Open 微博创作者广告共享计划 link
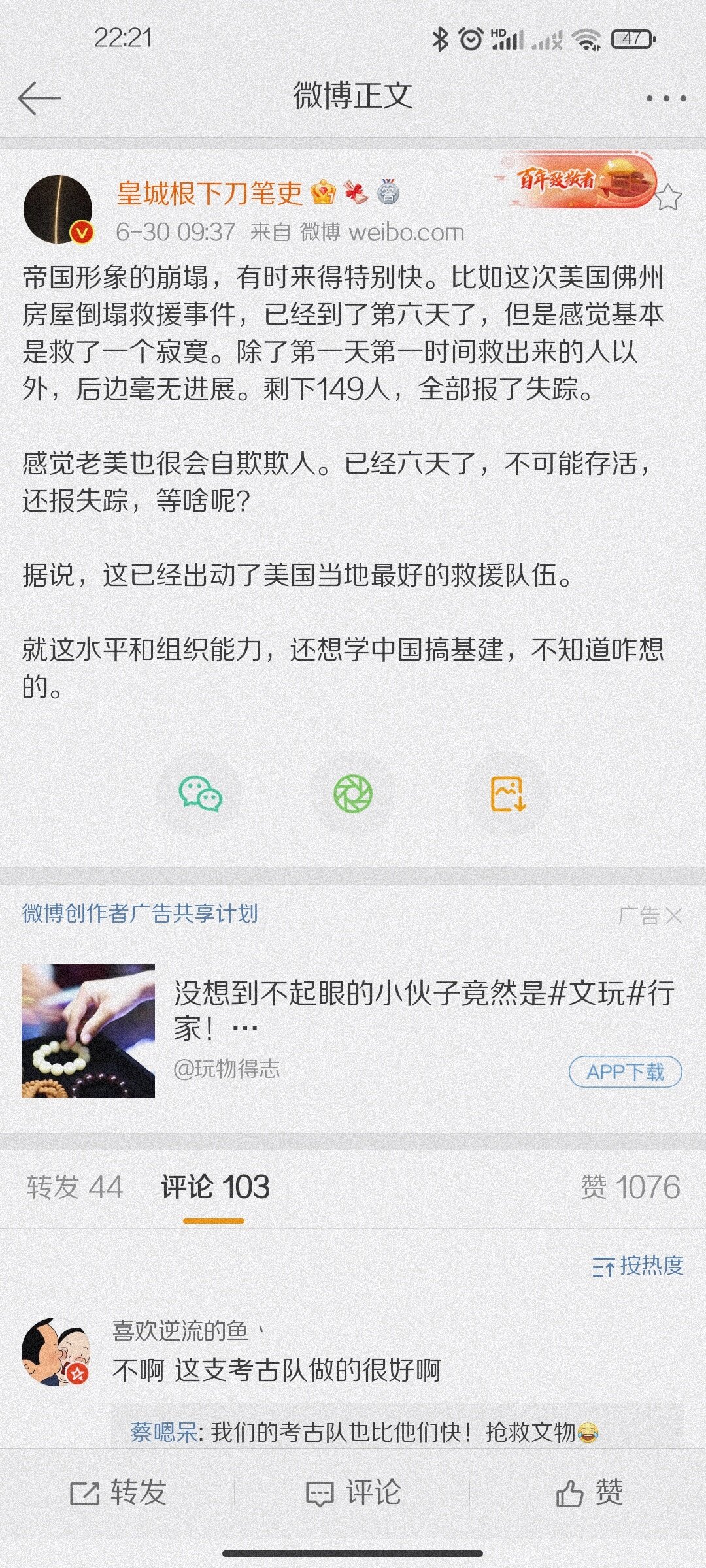The height and width of the screenshot is (1568, 706). point(140,913)
